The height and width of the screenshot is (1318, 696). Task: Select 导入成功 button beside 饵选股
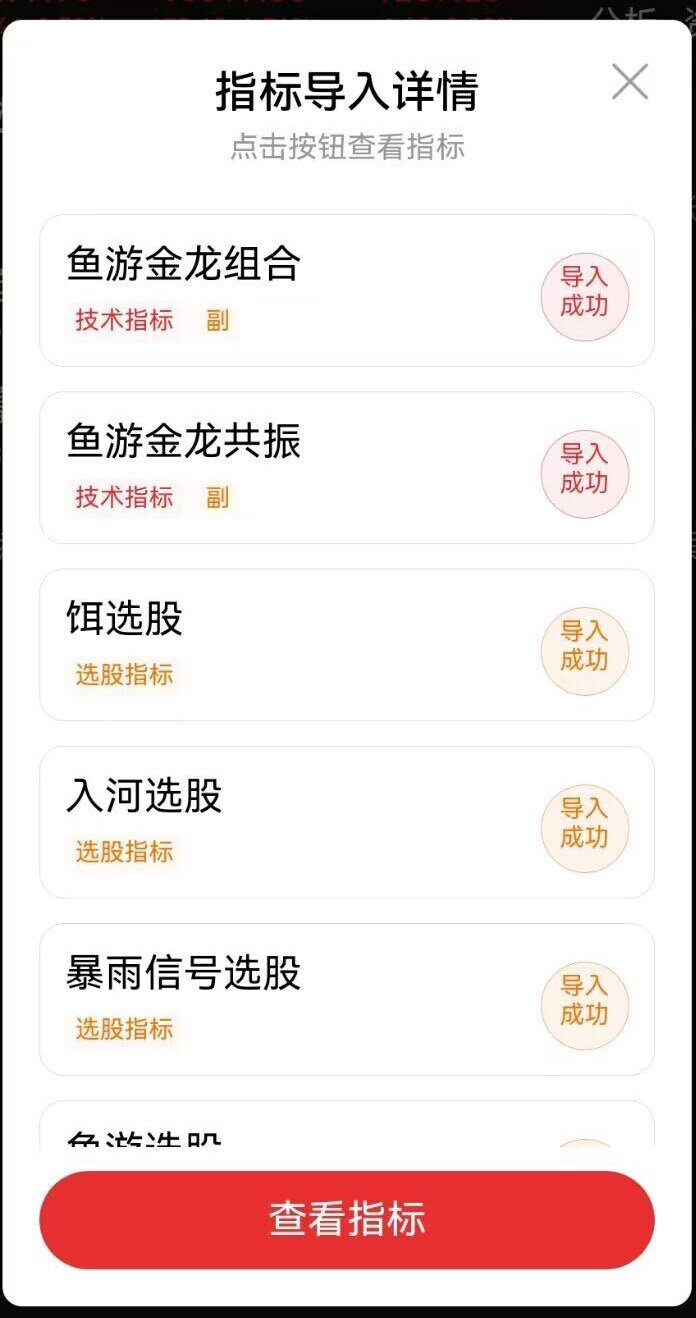(584, 646)
